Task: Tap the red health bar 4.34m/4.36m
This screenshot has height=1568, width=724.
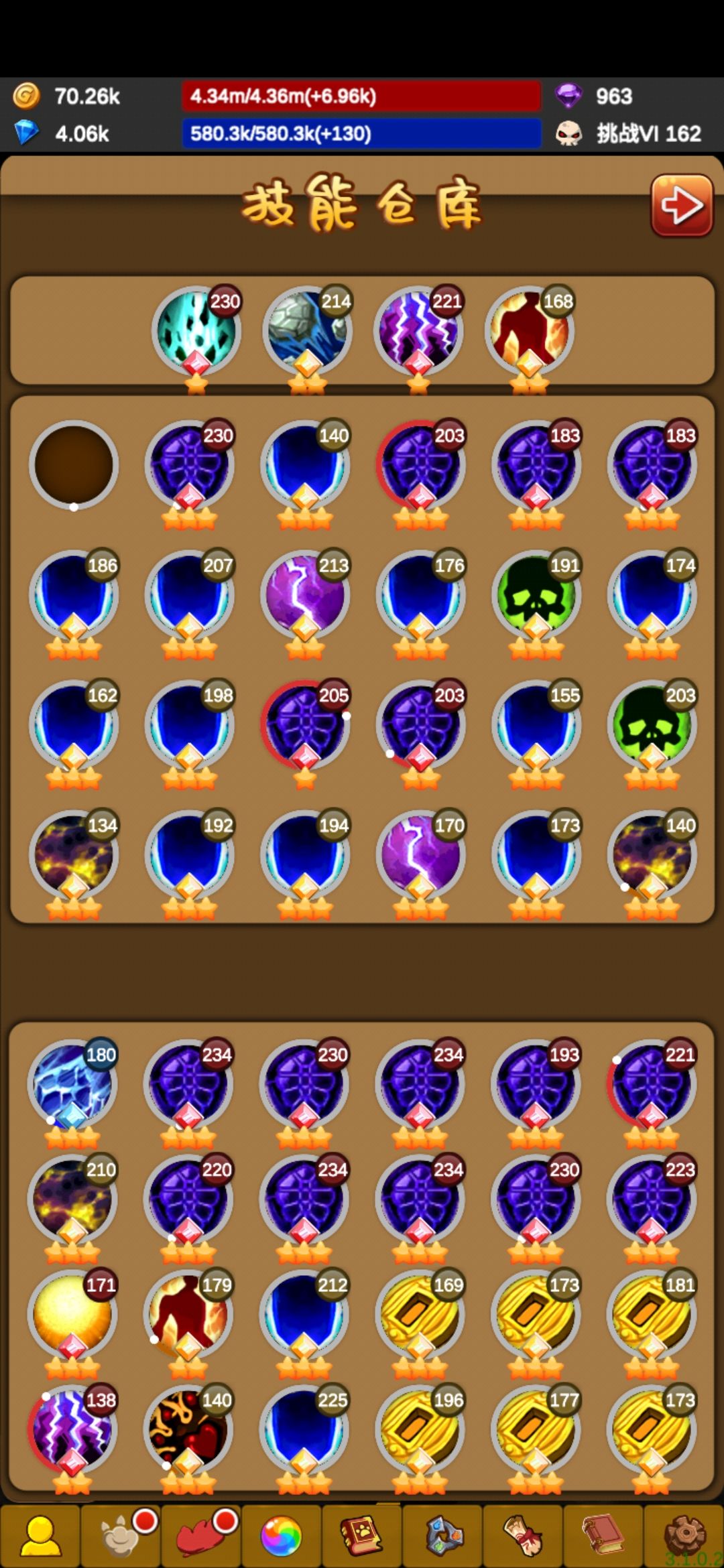Action: point(362,96)
